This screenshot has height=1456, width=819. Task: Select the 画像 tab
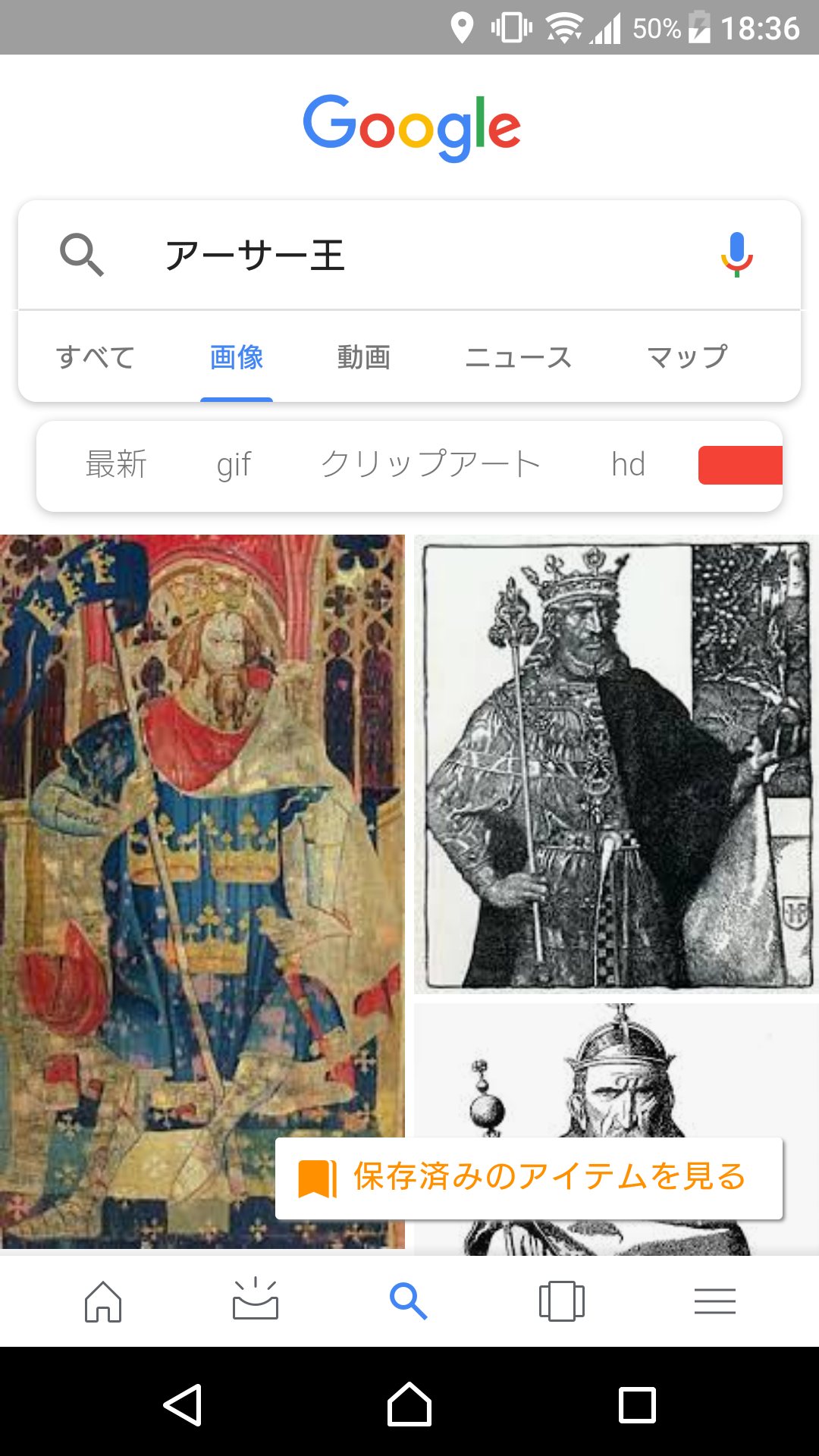tap(237, 356)
